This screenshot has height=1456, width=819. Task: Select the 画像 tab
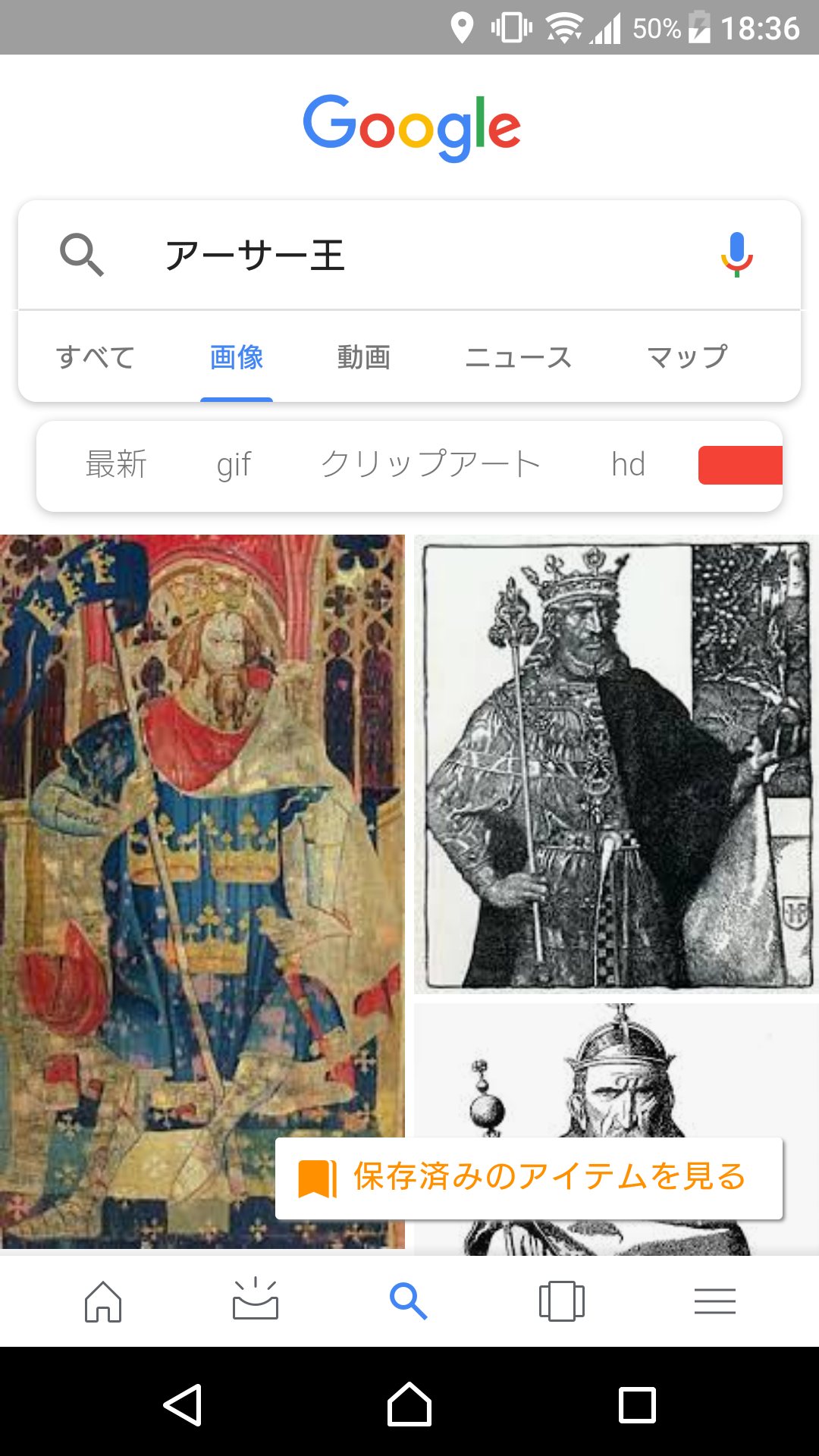tap(237, 356)
